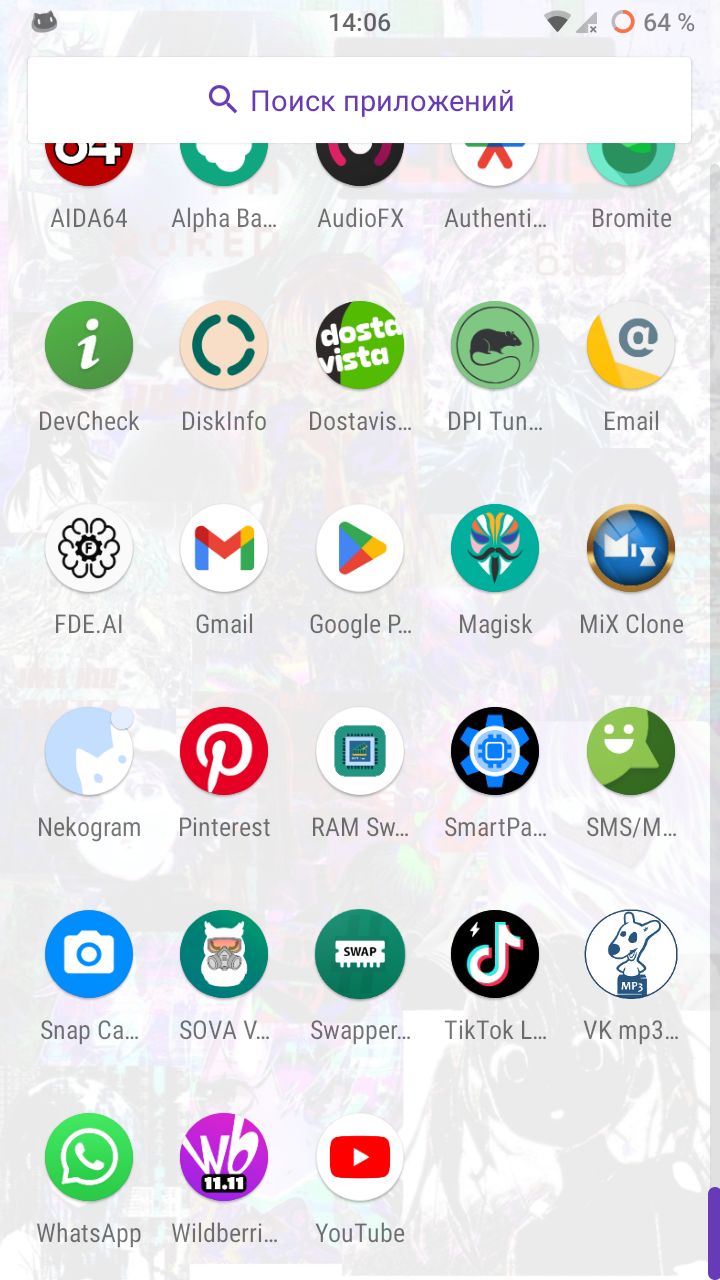This screenshot has height=1280, width=720.
Task: Open the Dostavista app
Action: 360,345
